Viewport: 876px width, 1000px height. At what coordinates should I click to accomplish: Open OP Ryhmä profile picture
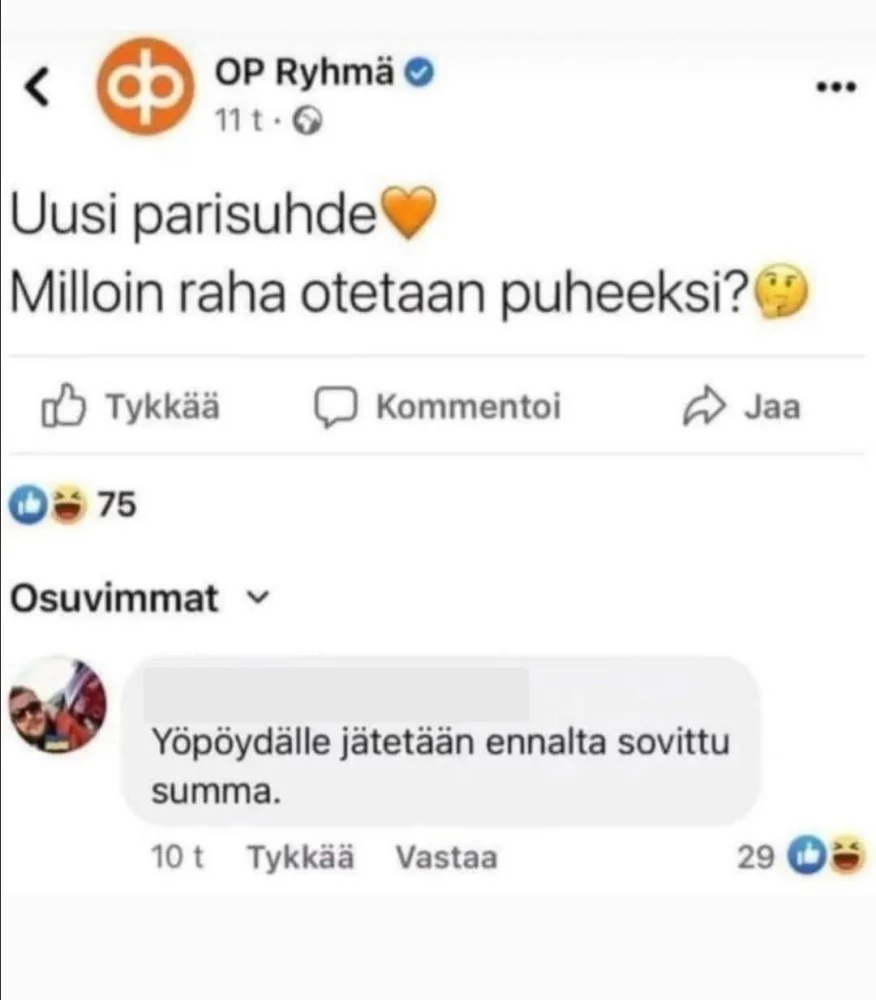click(144, 89)
